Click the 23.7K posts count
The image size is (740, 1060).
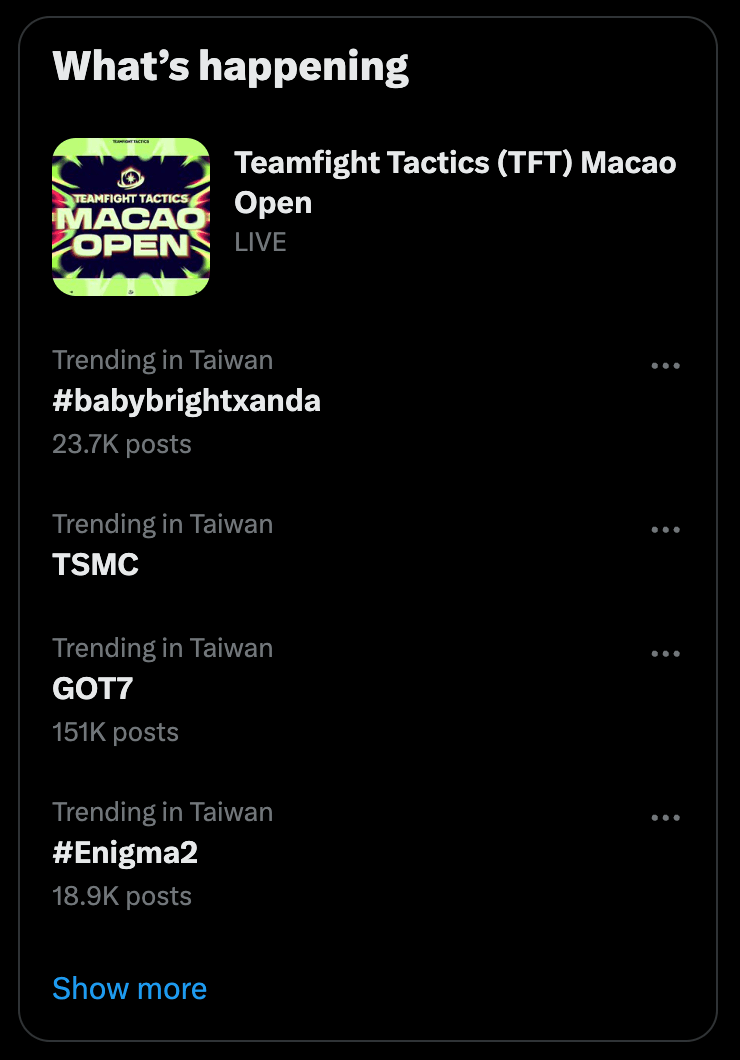pos(121,444)
